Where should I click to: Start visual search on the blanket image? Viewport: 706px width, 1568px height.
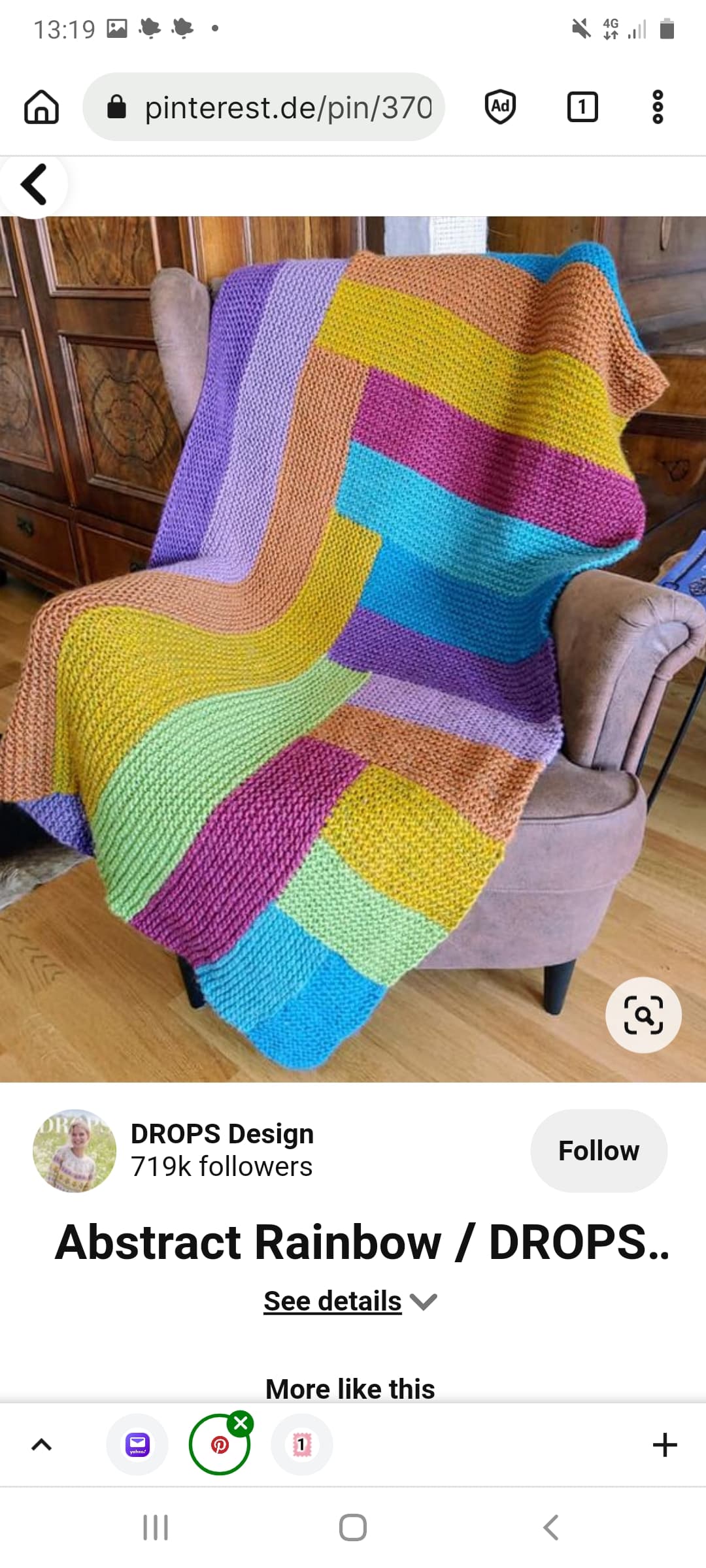[x=643, y=1015]
